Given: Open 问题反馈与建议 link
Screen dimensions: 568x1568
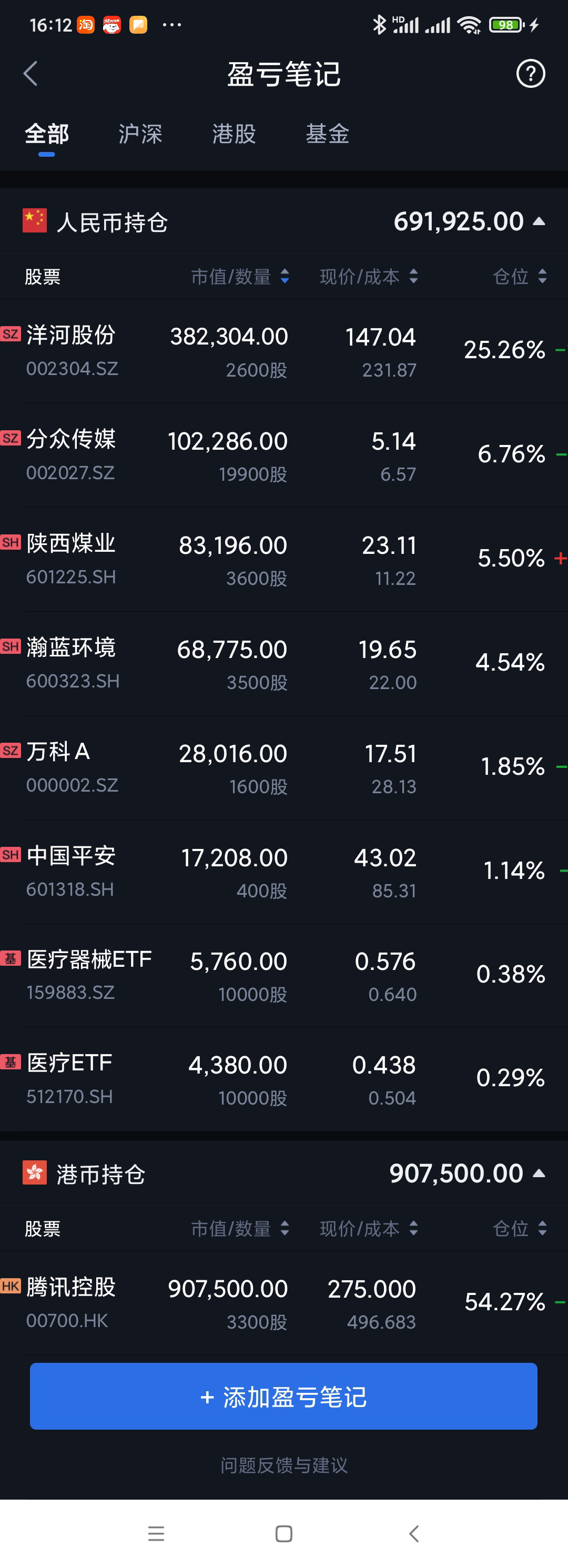Looking at the screenshot, I should pyautogui.click(x=283, y=1465).
